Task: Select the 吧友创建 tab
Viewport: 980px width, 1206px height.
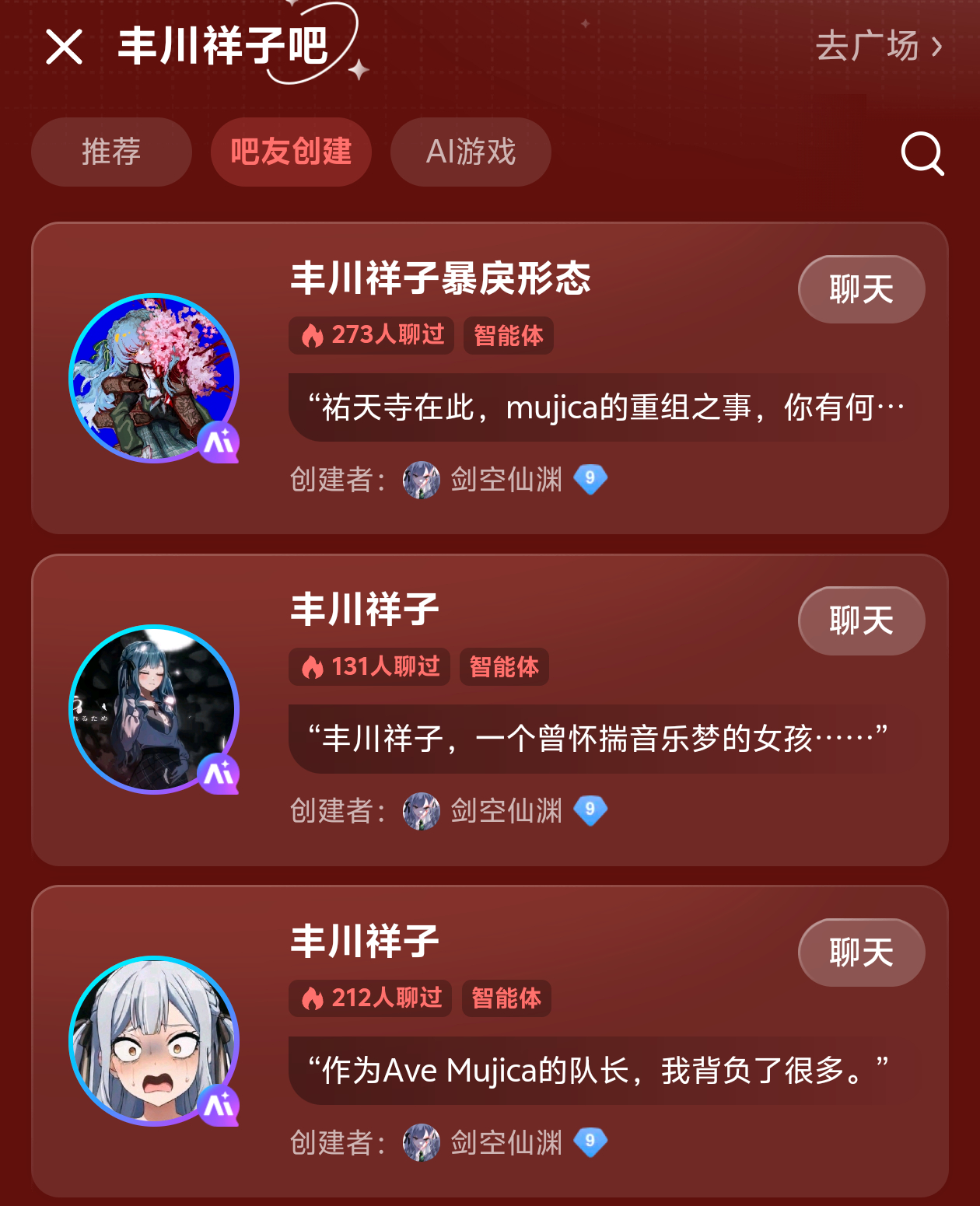Action: [x=291, y=152]
